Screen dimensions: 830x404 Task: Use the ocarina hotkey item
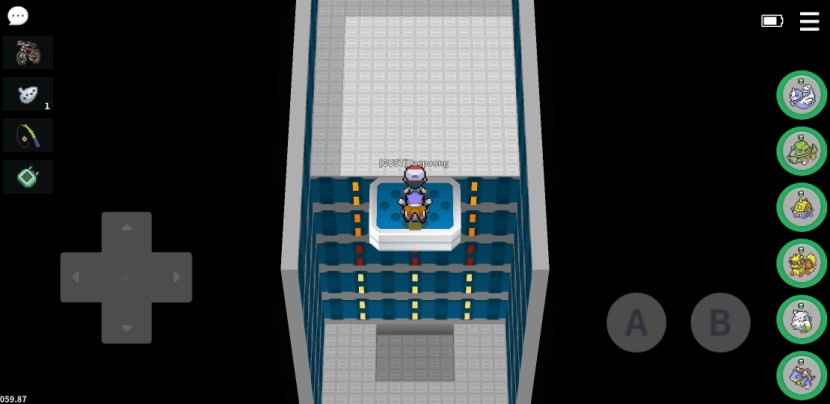click(x=28, y=94)
